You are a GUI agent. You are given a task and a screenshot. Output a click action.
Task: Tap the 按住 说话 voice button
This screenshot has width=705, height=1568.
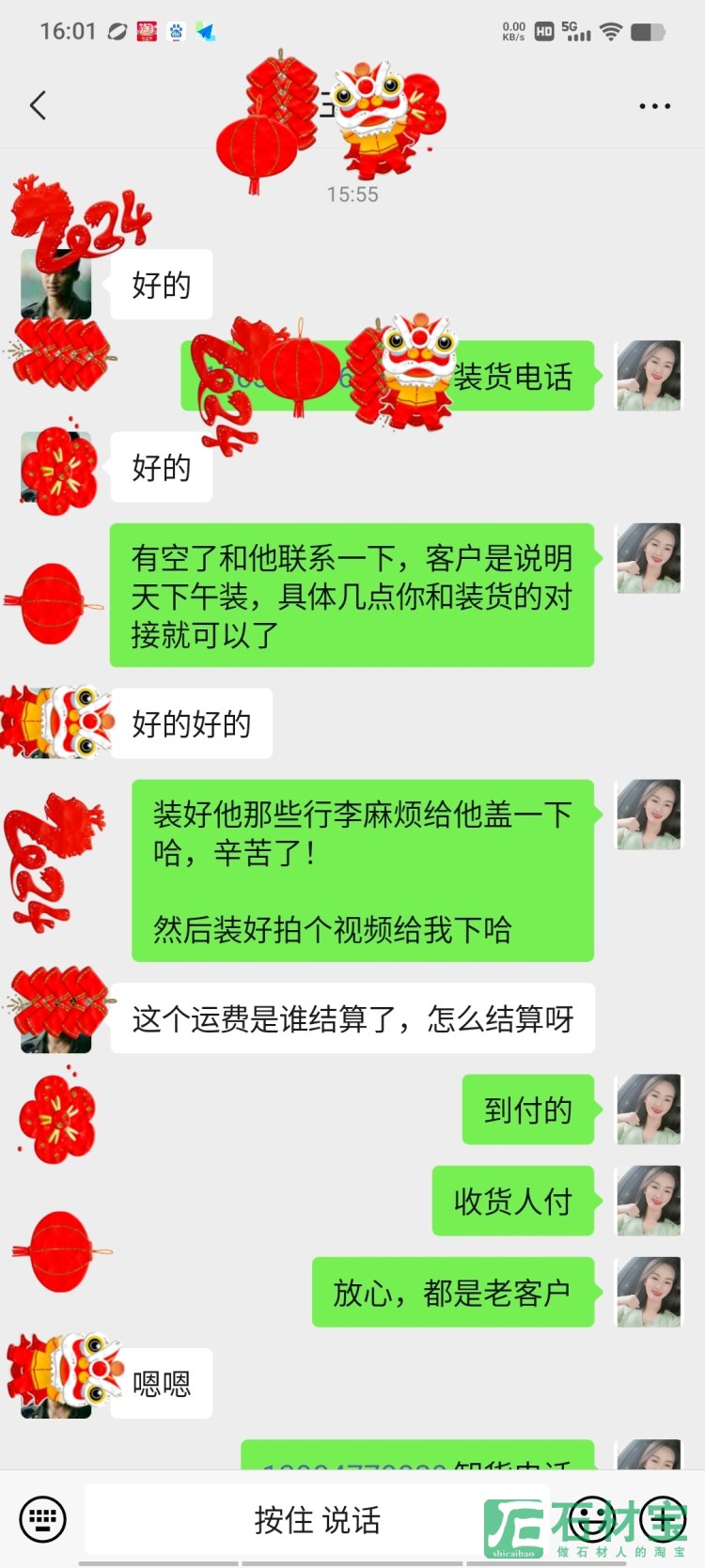(x=317, y=1519)
